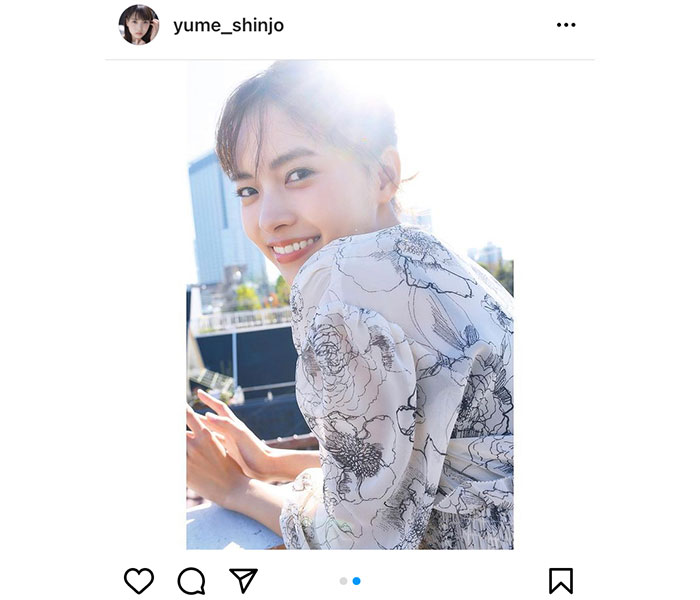
Task: Tap the carousel page indicator dots
Action: pyautogui.click(x=350, y=581)
